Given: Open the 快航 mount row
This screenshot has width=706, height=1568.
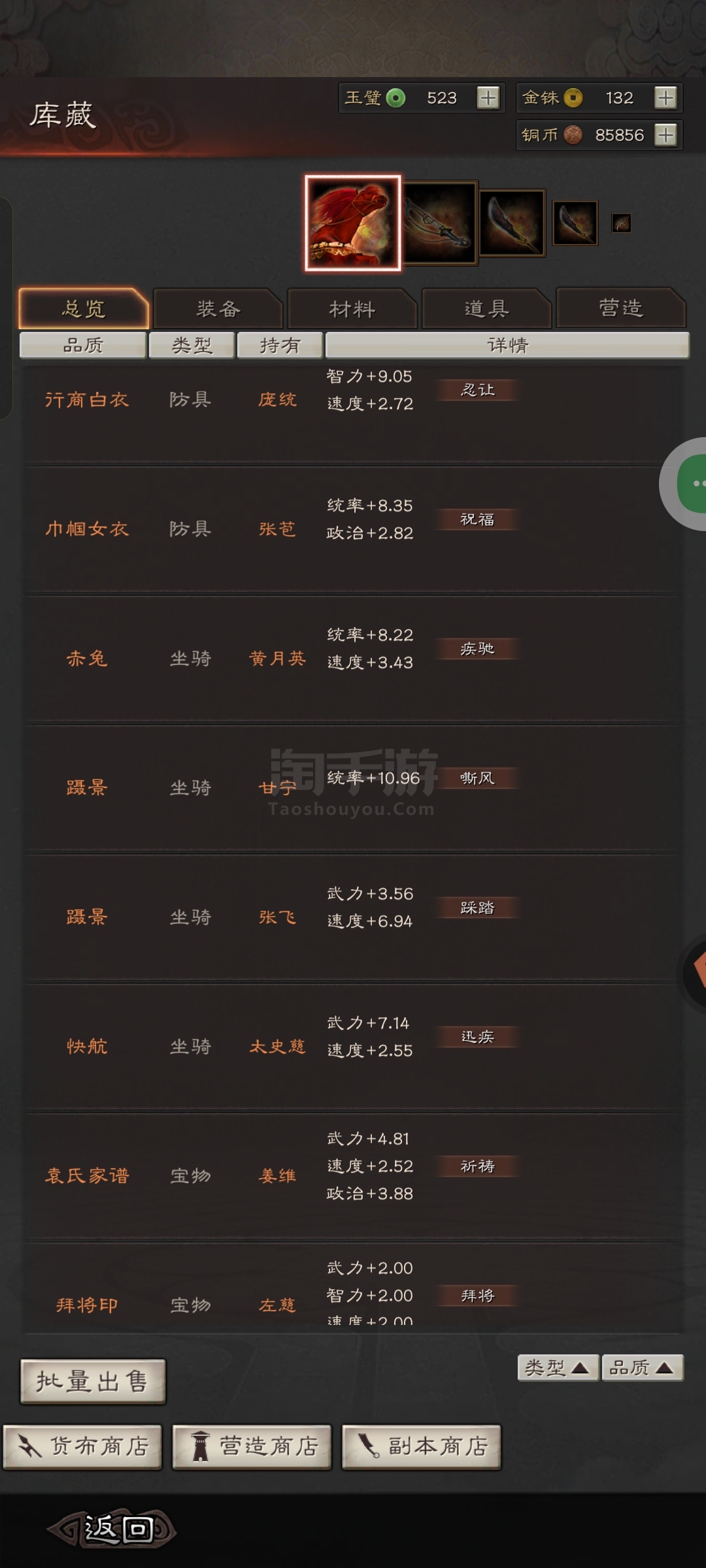Looking at the screenshot, I should pos(353,1046).
